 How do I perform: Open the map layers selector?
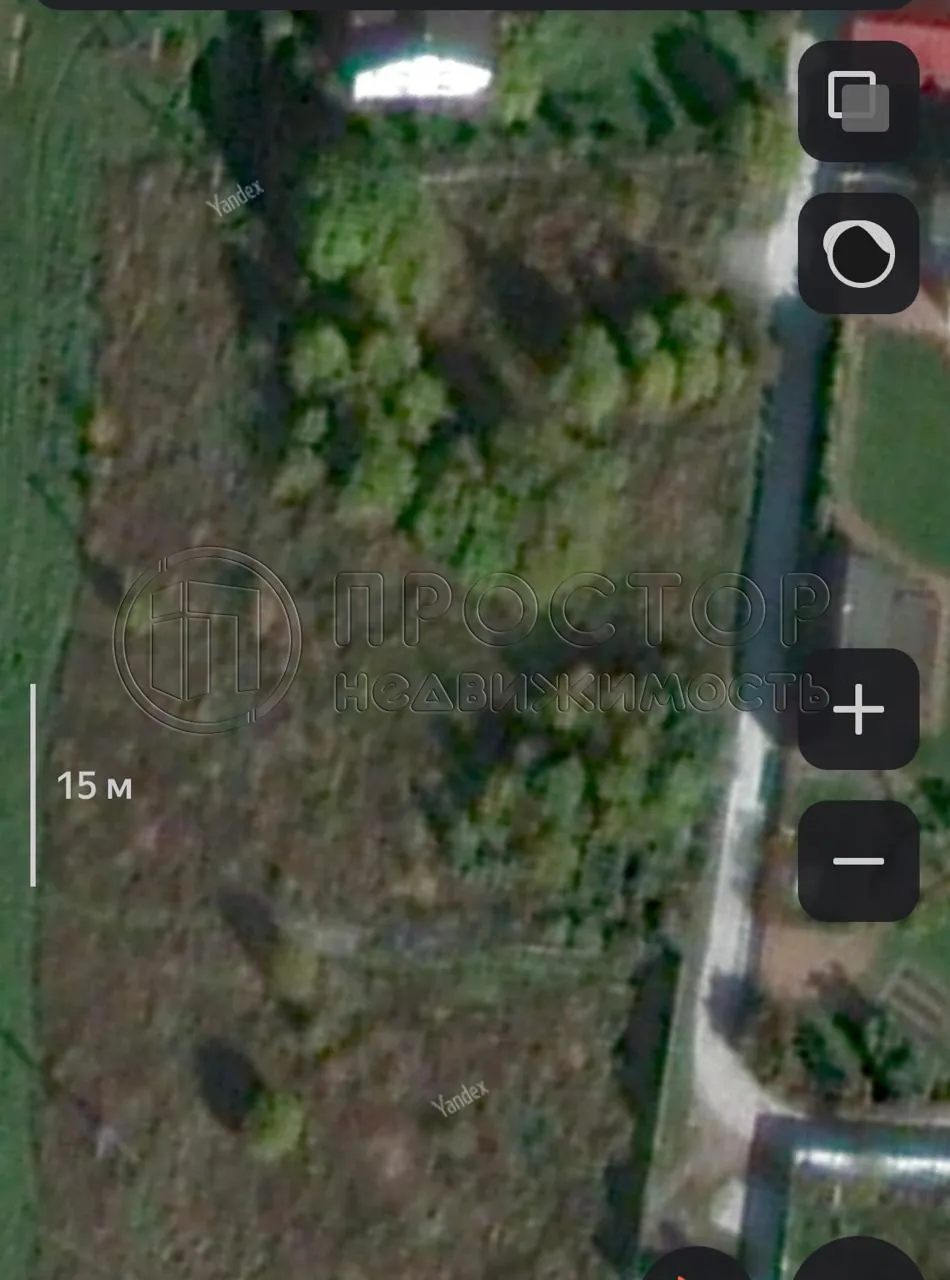pos(858,102)
